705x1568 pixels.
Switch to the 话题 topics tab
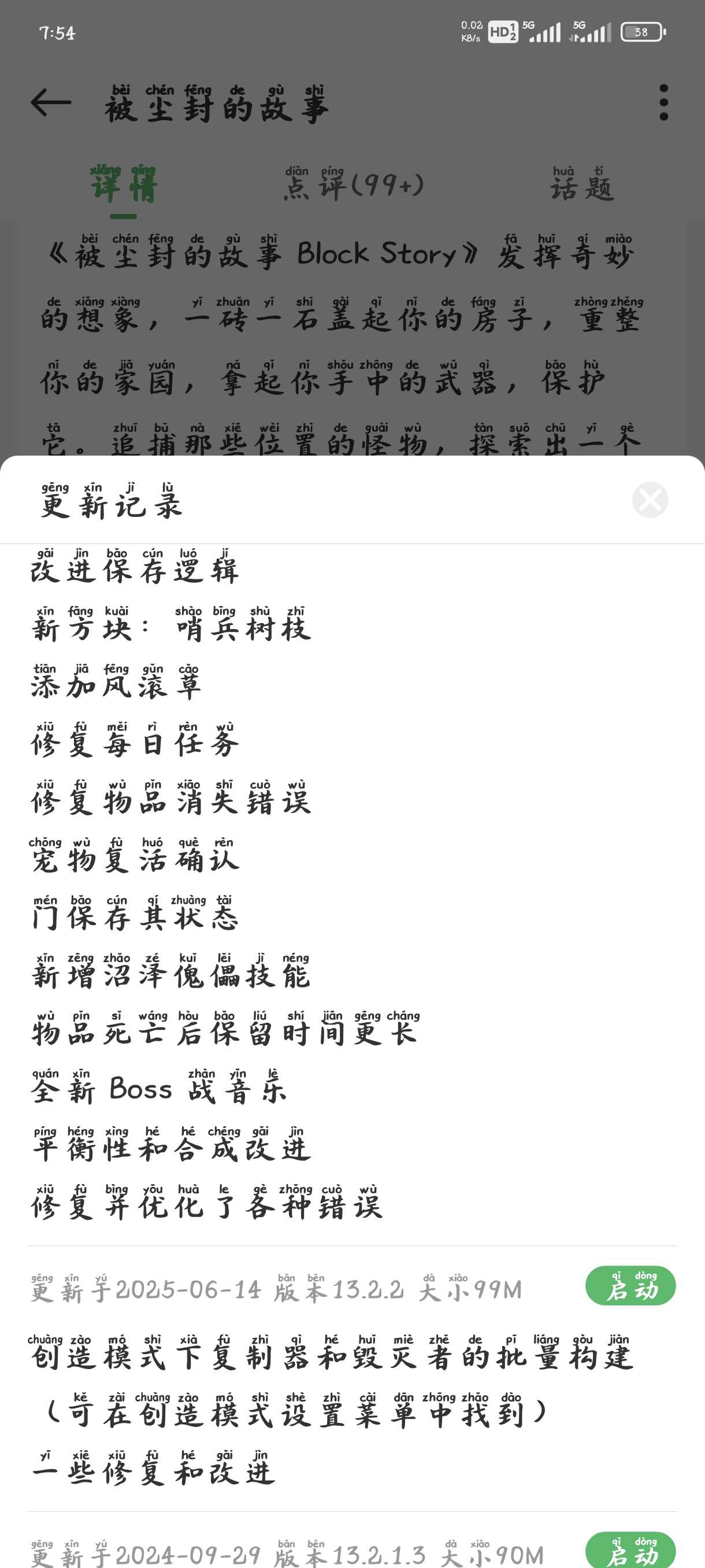(581, 184)
